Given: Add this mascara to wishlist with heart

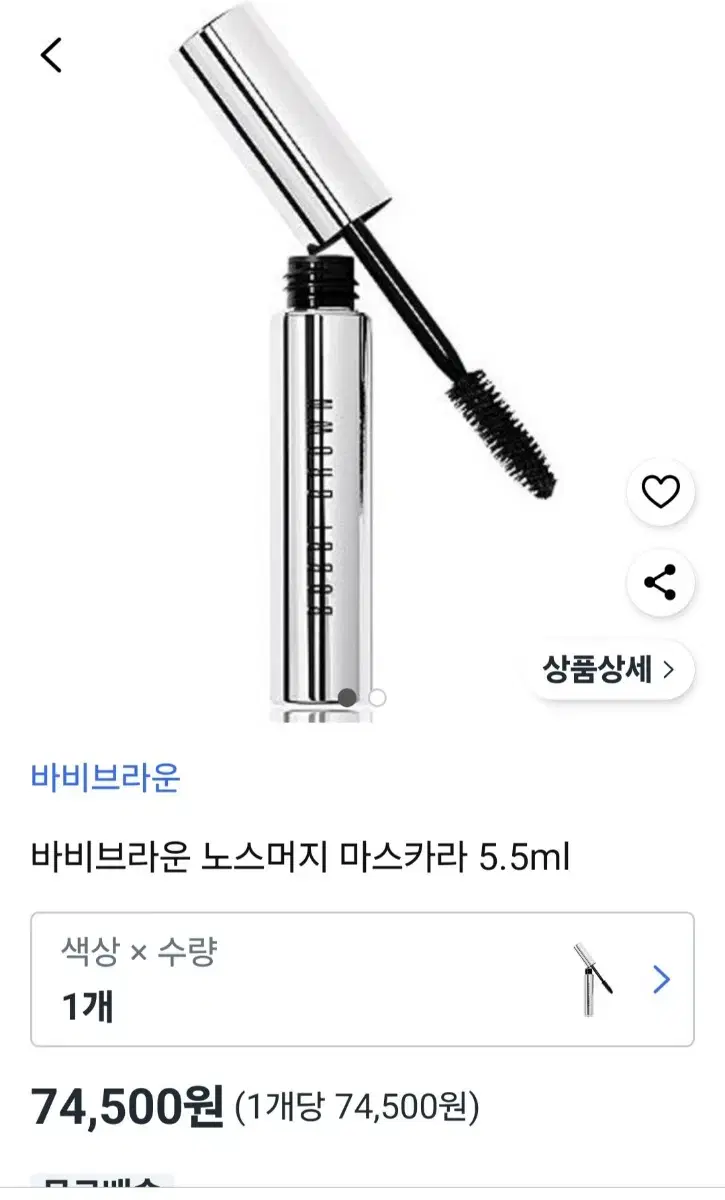Looking at the screenshot, I should [x=660, y=492].
